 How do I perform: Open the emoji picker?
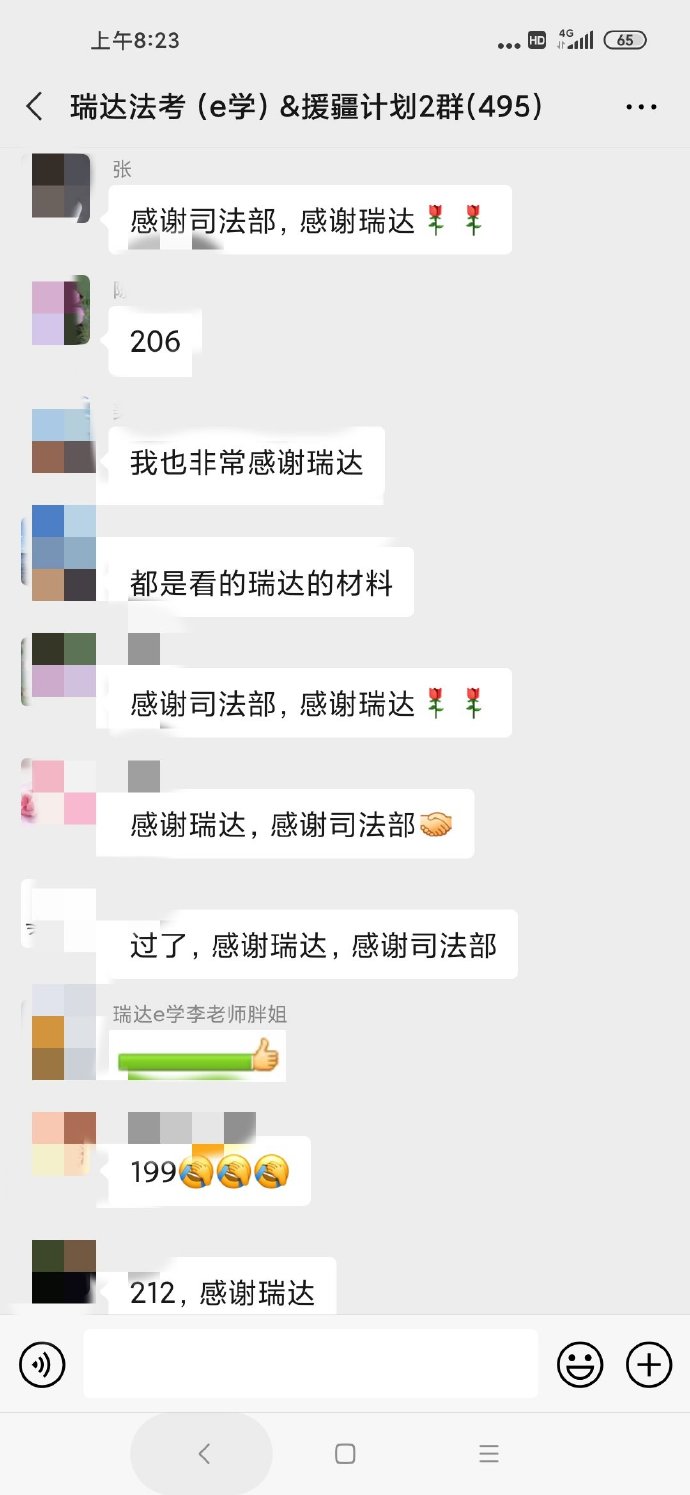click(580, 1364)
